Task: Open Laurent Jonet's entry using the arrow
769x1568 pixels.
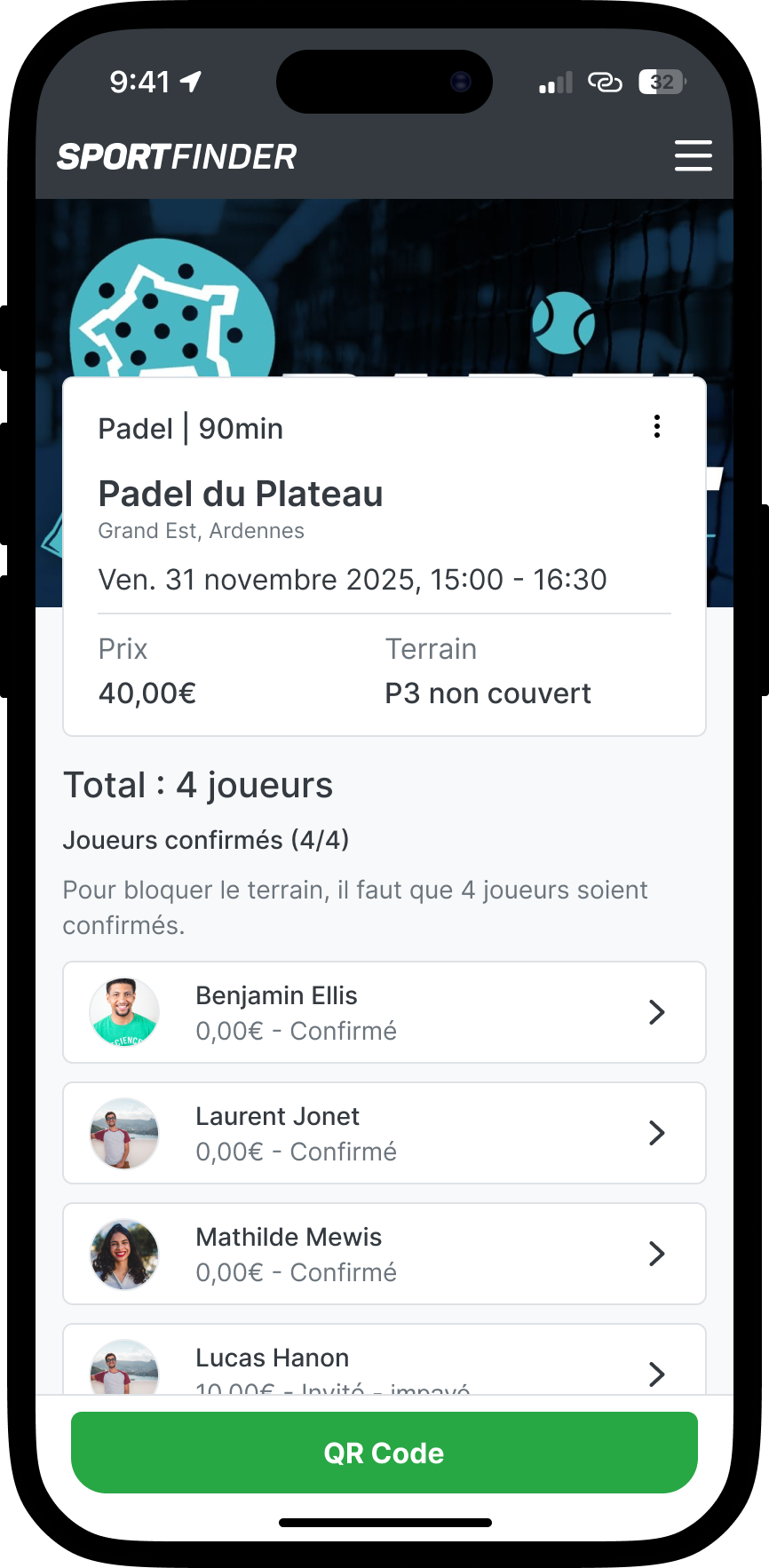Action: point(657,1133)
